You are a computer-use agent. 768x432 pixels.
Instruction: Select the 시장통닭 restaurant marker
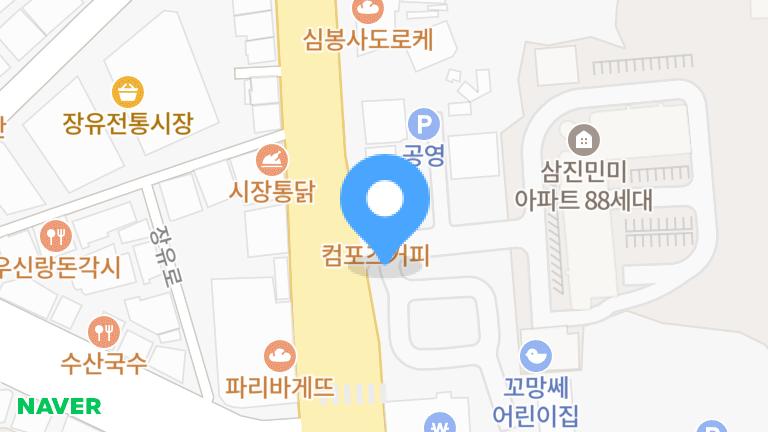(271, 158)
